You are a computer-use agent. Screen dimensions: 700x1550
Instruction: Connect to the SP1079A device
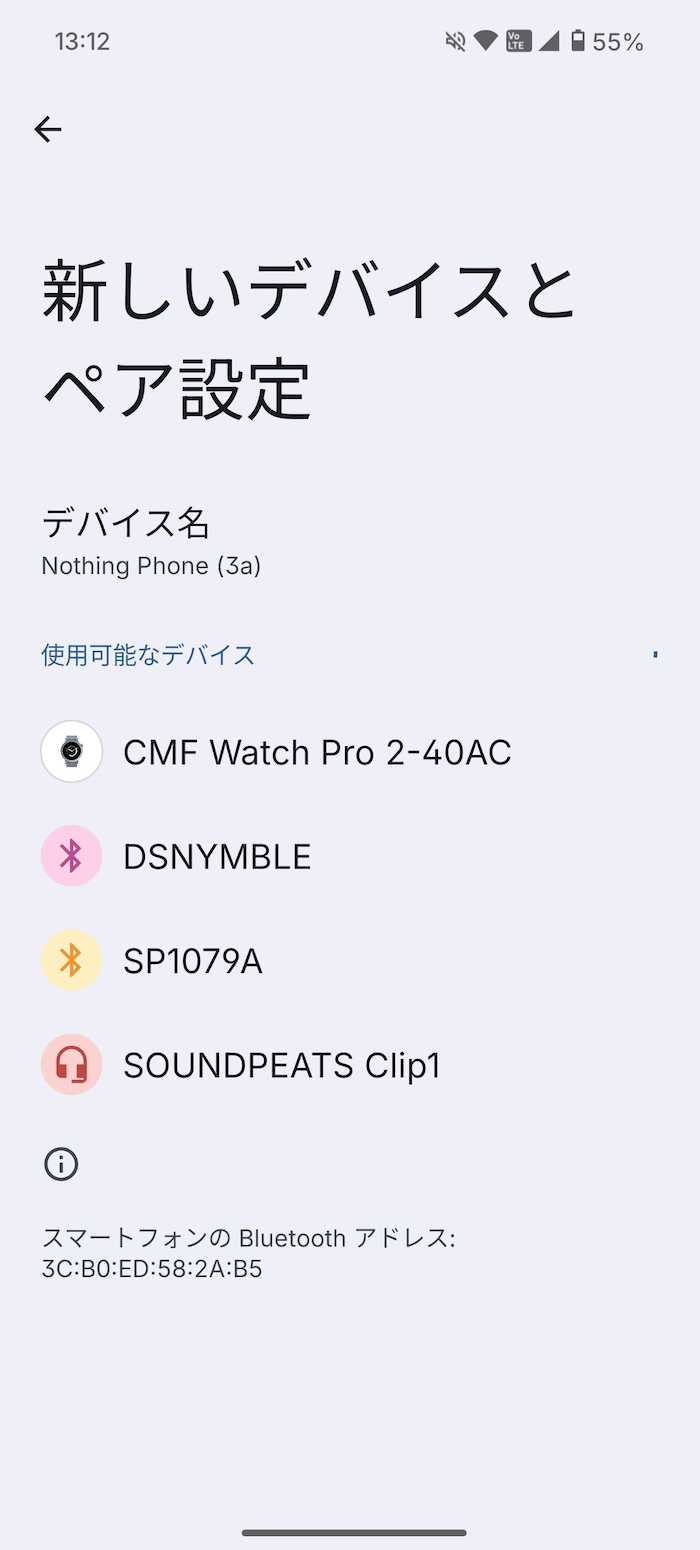click(192, 961)
